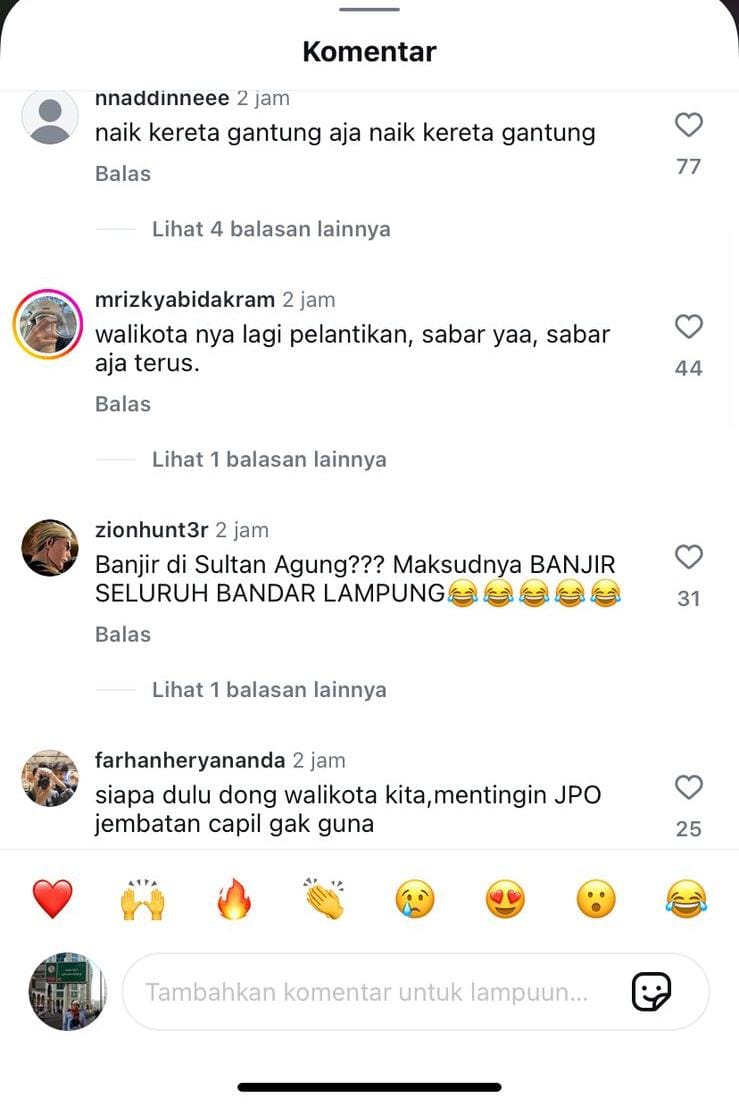Reply to mrizkyabidakram's comment
This screenshot has height=1106, width=739.
(x=123, y=404)
